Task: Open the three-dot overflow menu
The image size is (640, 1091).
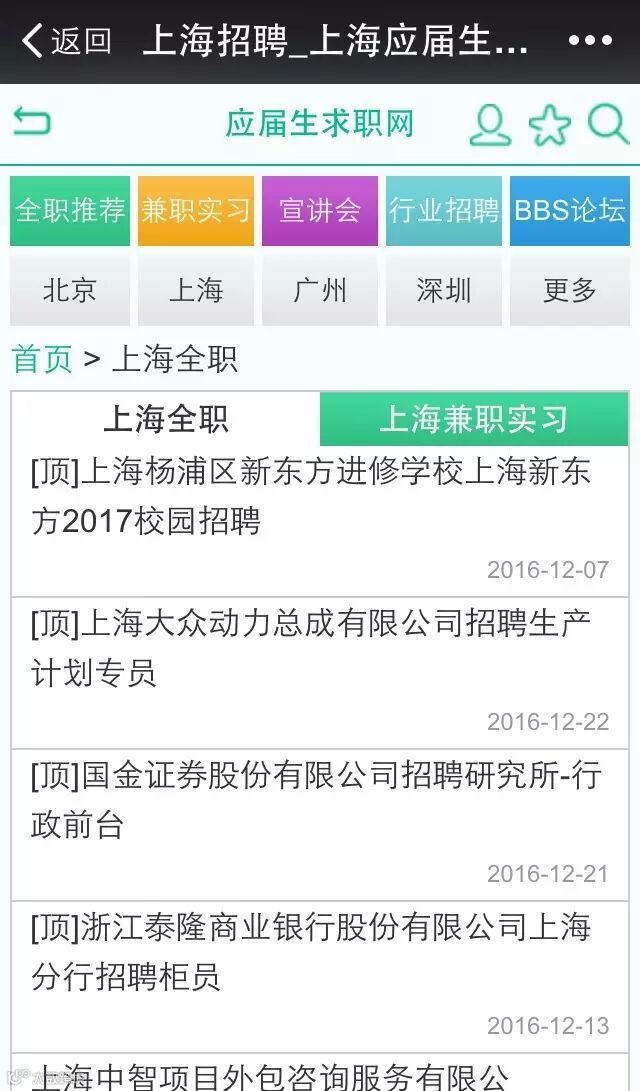Action: click(x=589, y=41)
